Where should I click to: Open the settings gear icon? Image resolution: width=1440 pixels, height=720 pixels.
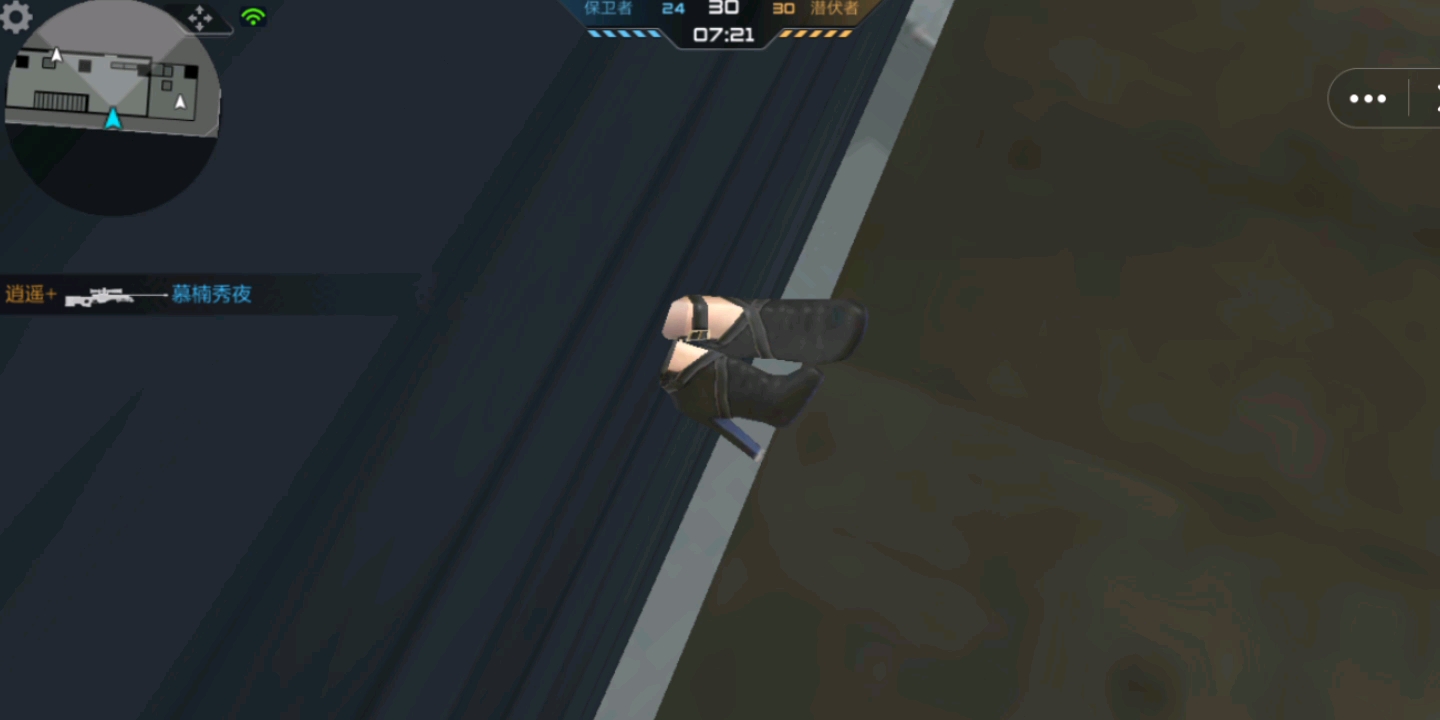coord(15,15)
